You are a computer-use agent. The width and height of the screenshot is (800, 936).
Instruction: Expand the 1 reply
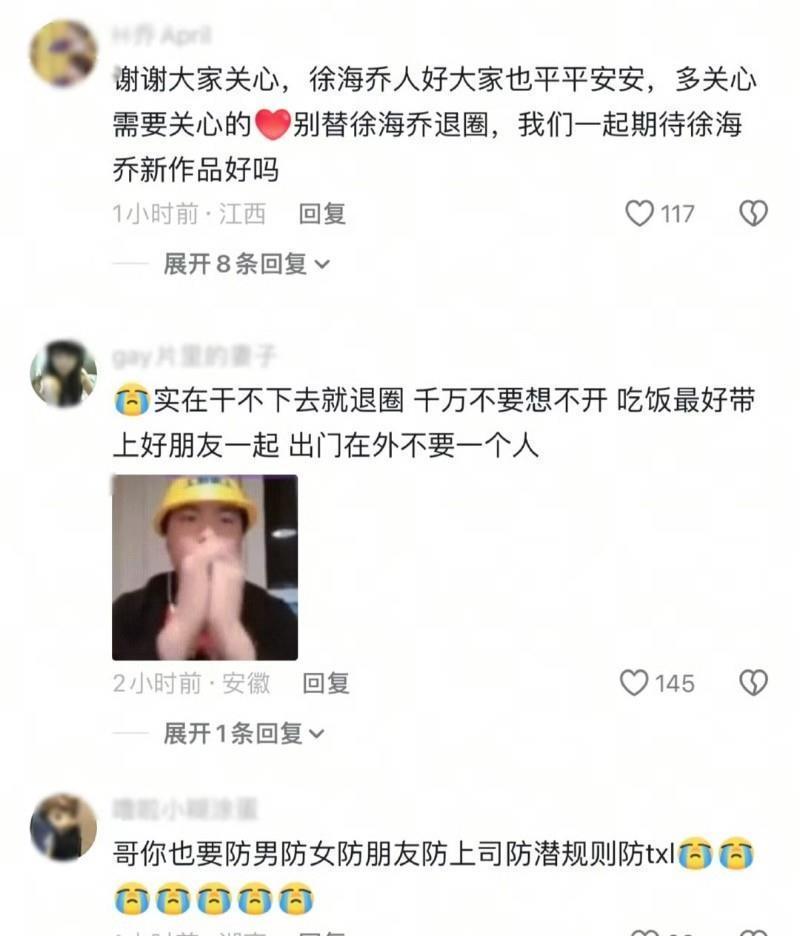pos(243,734)
